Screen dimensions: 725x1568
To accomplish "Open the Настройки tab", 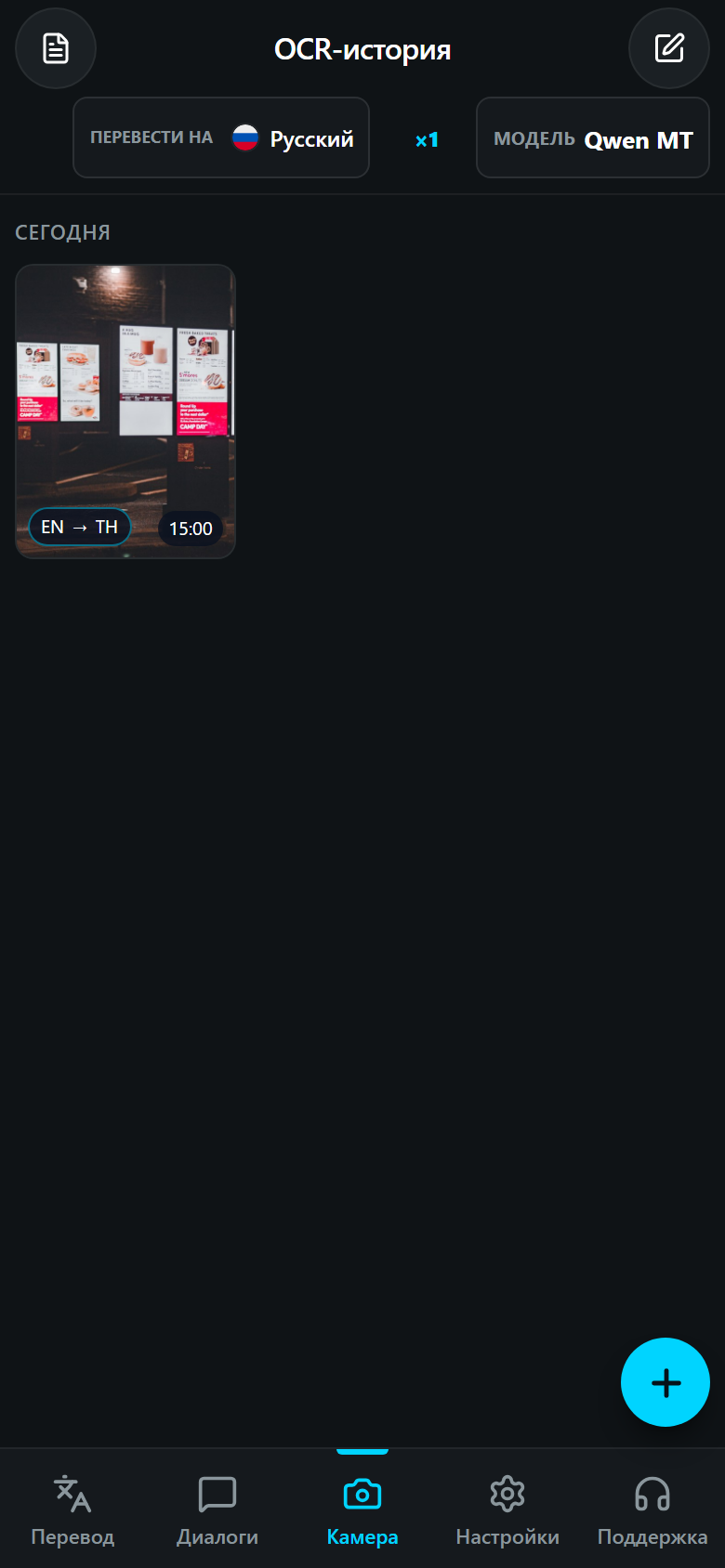I will 507,1509.
